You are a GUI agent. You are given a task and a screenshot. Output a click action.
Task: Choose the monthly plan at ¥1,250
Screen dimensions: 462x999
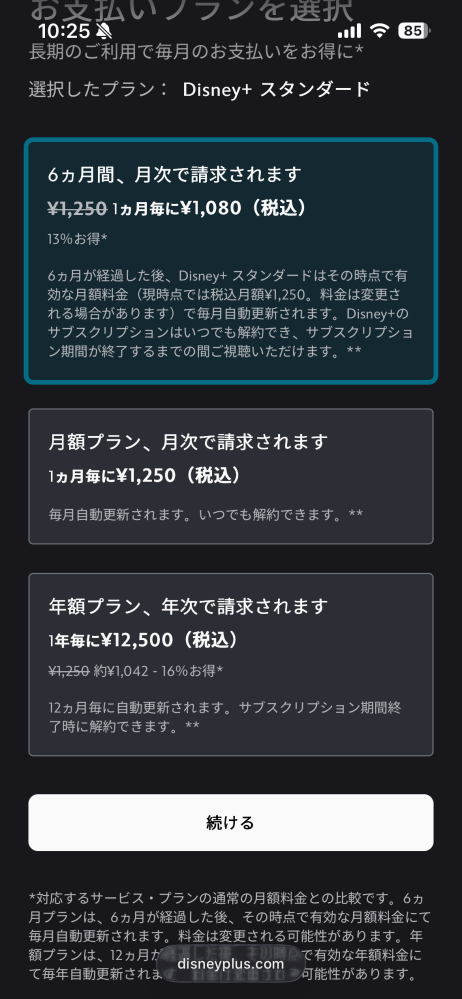231,476
